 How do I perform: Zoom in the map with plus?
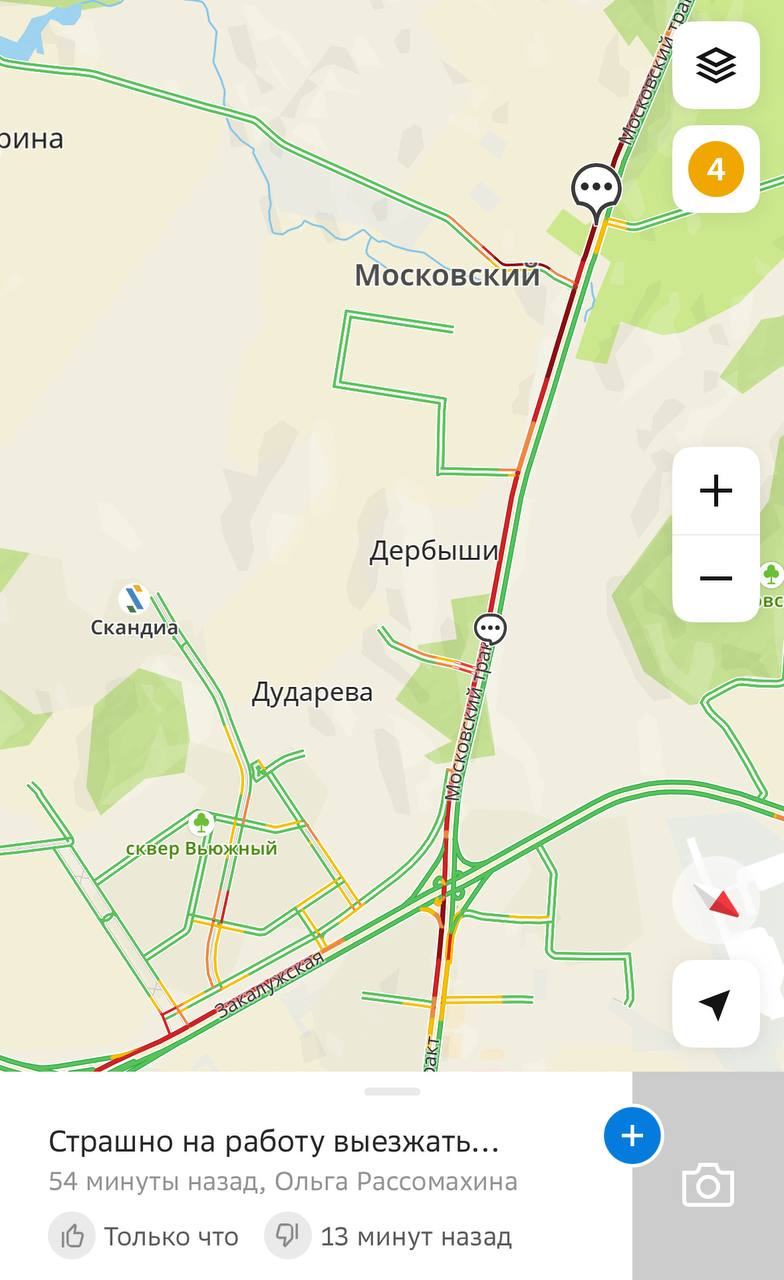(x=716, y=491)
